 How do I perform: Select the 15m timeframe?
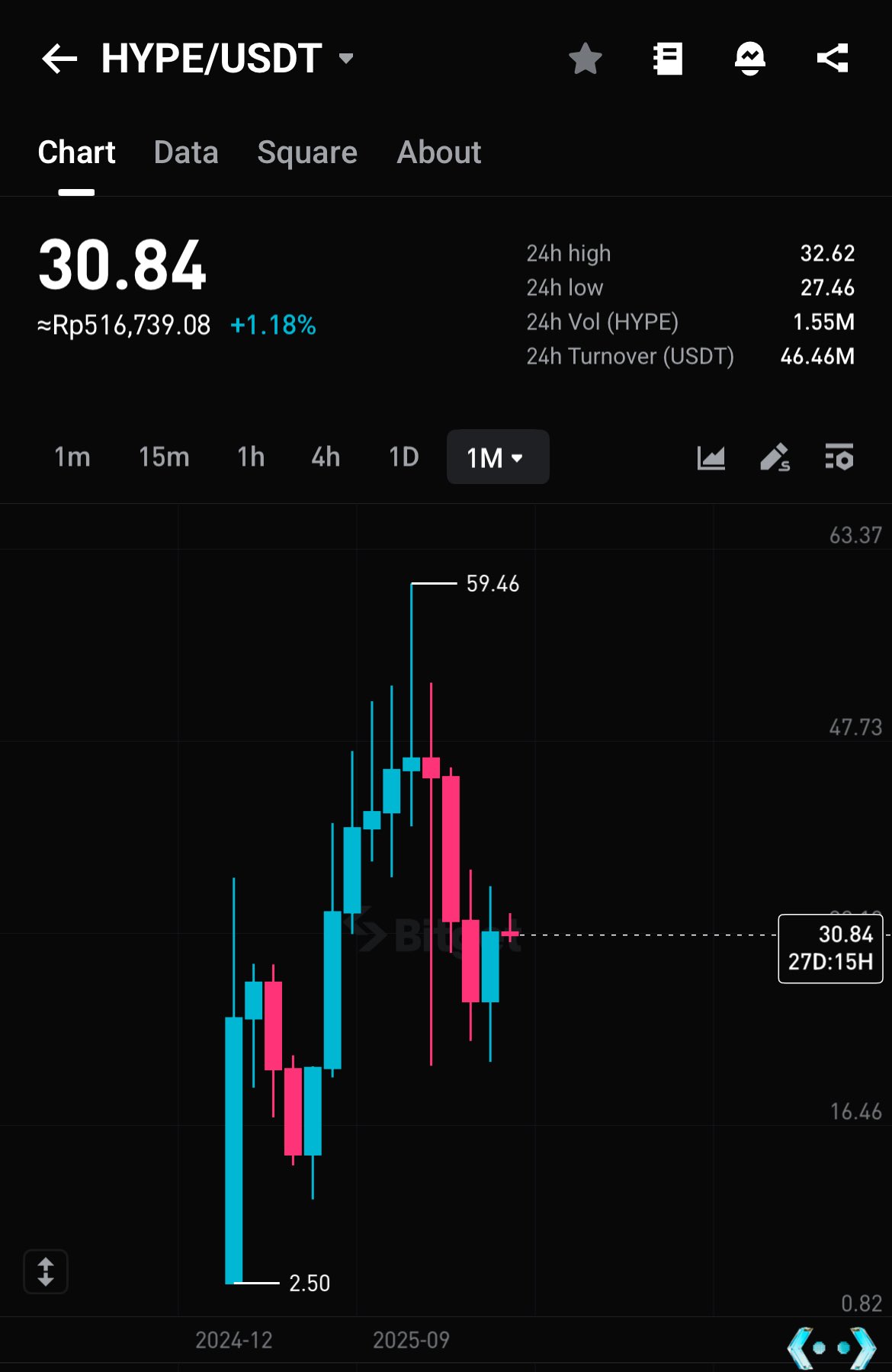[x=164, y=457]
